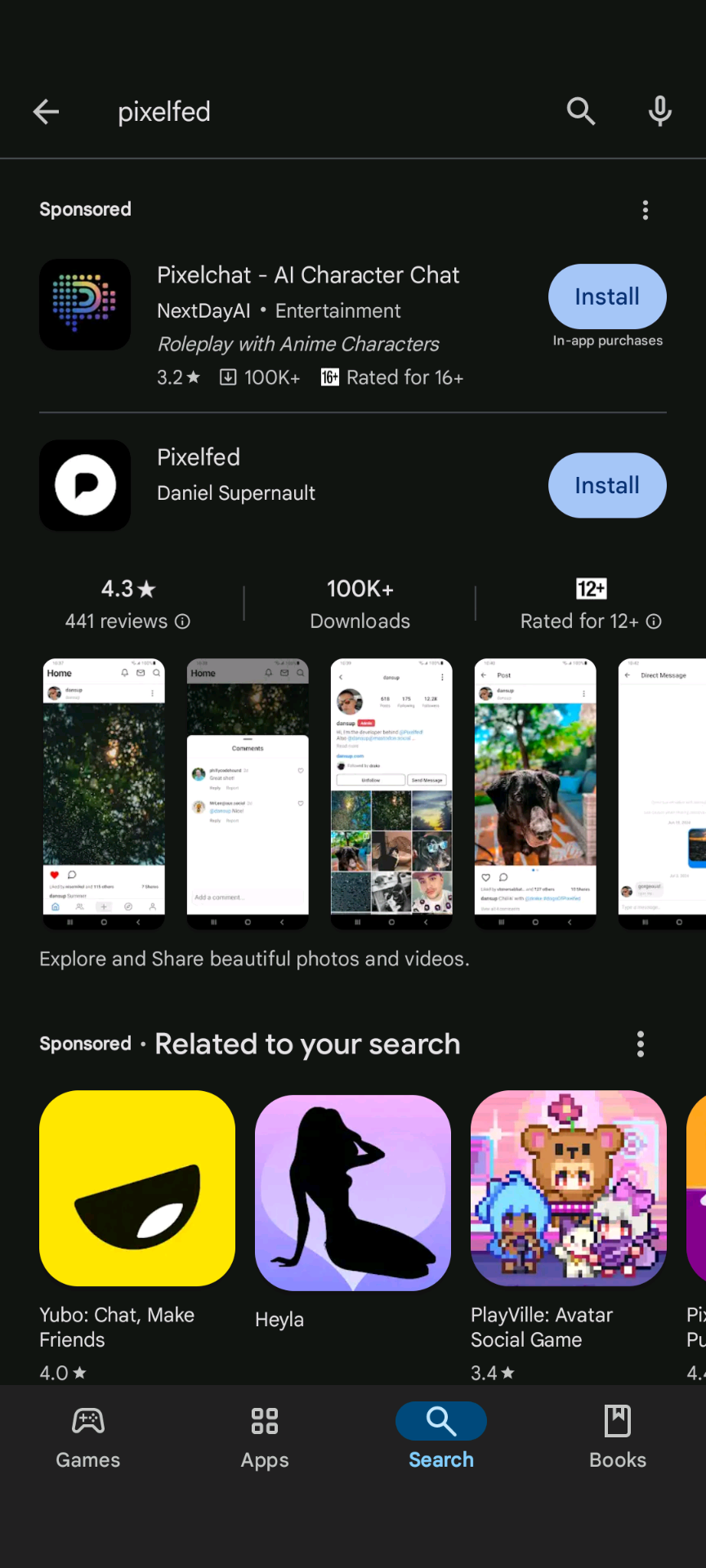Viewport: 706px width, 1568px height.
Task: Install Pixelchat - AI Character Chat
Action: click(x=607, y=296)
